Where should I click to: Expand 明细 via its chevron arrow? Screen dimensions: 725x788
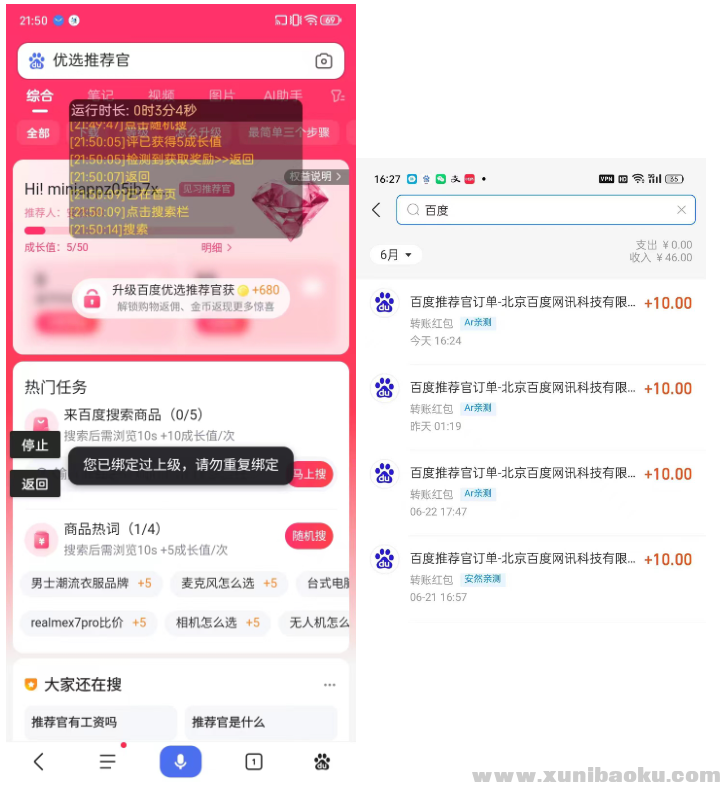click(231, 247)
